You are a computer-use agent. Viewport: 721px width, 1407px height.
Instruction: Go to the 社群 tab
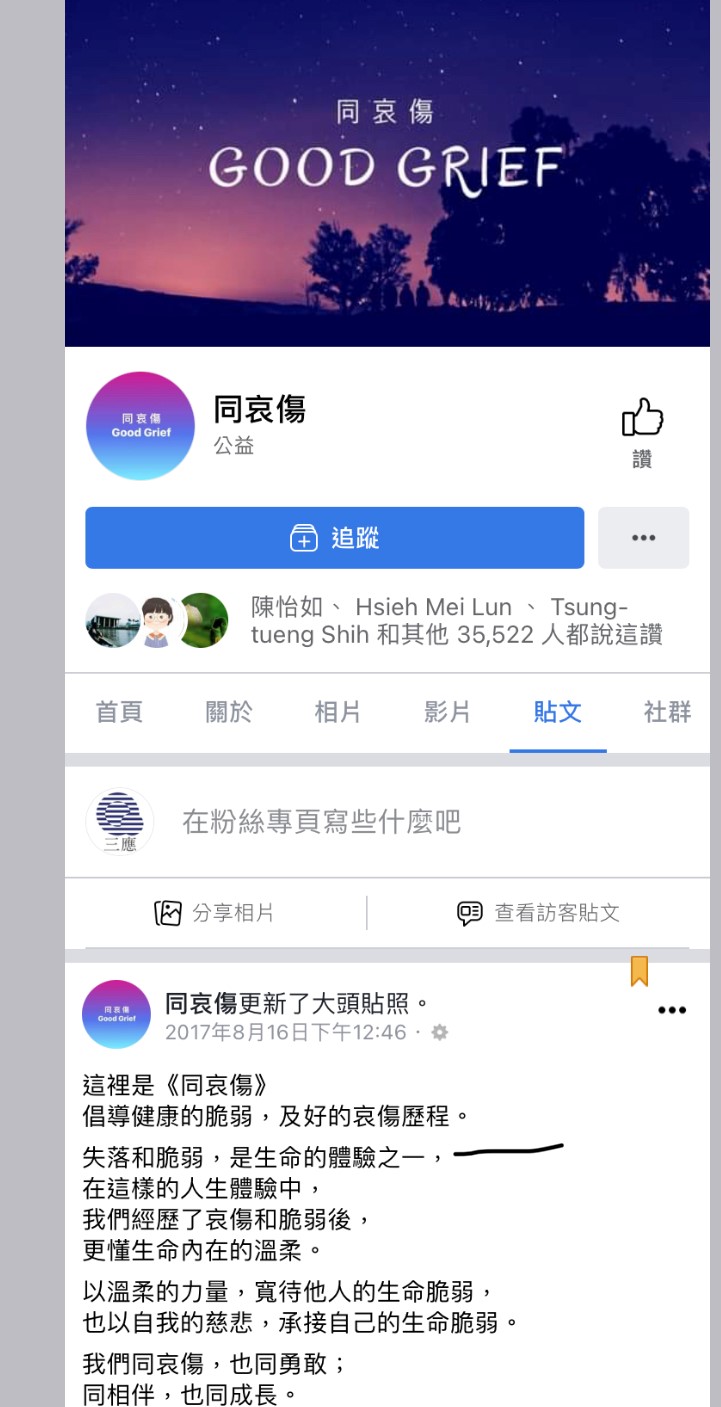click(x=667, y=712)
